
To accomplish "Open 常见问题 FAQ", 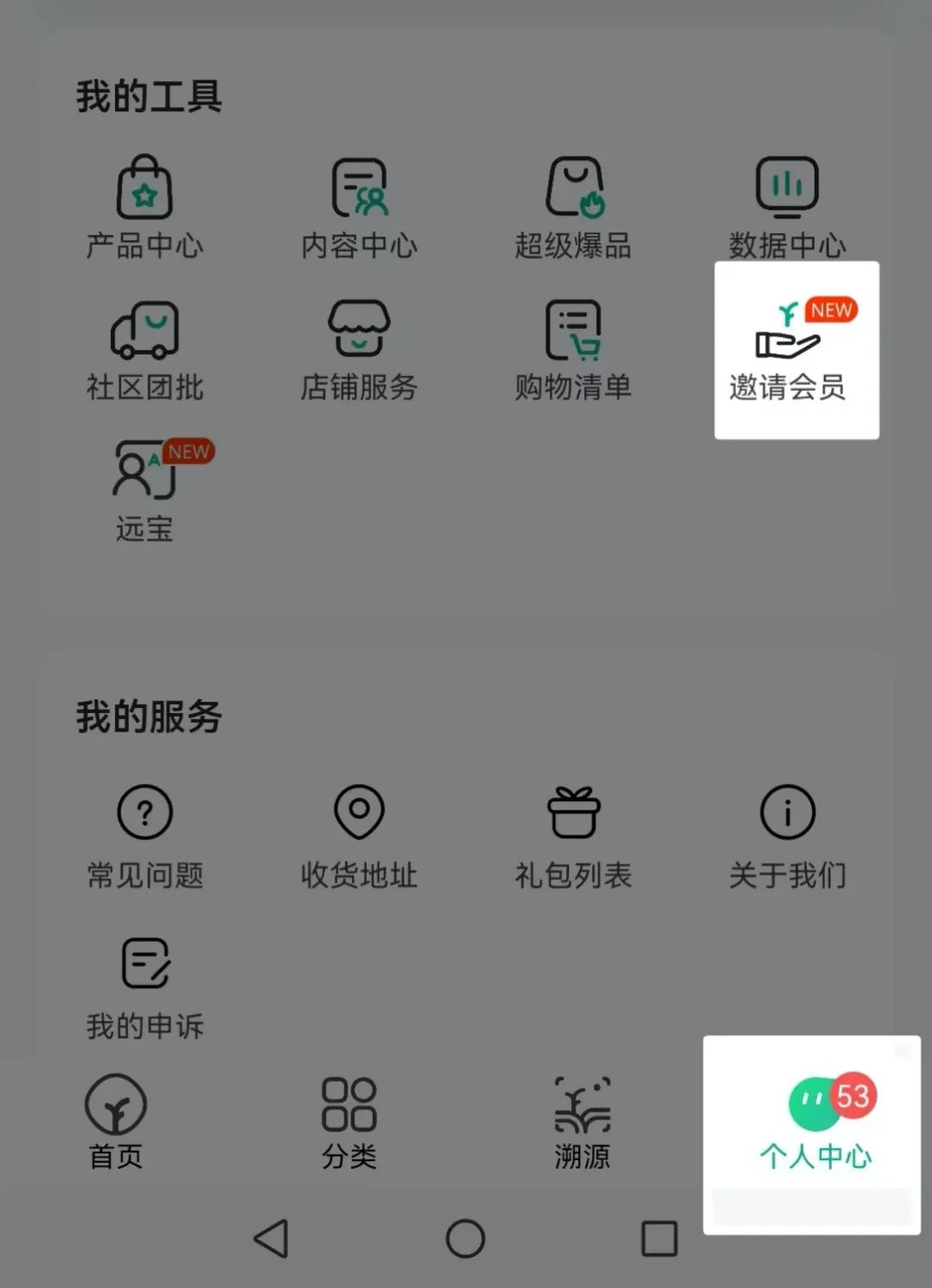I will [144, 835].
